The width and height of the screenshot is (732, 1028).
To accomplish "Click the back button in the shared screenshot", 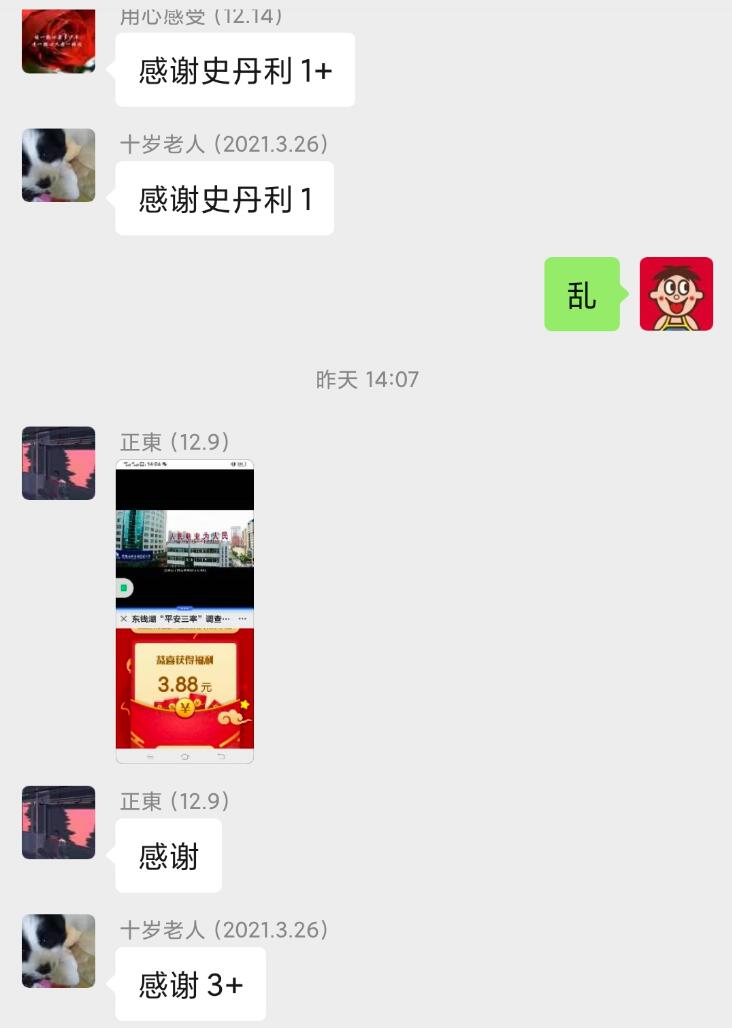I will point(219,757).
